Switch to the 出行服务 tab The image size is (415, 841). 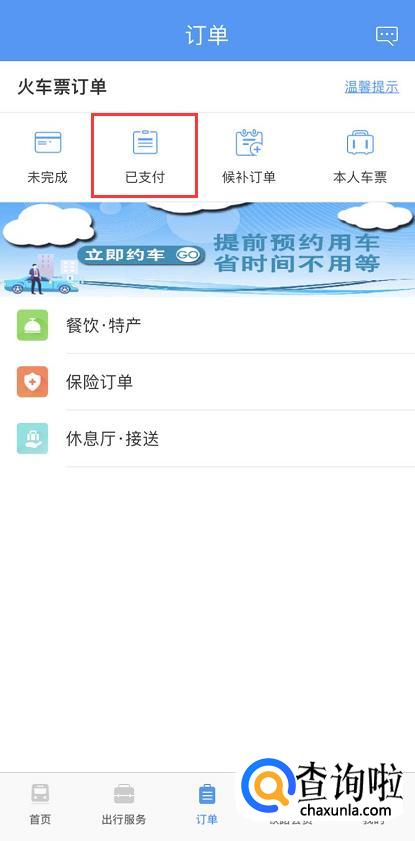[x=124, y=804]
